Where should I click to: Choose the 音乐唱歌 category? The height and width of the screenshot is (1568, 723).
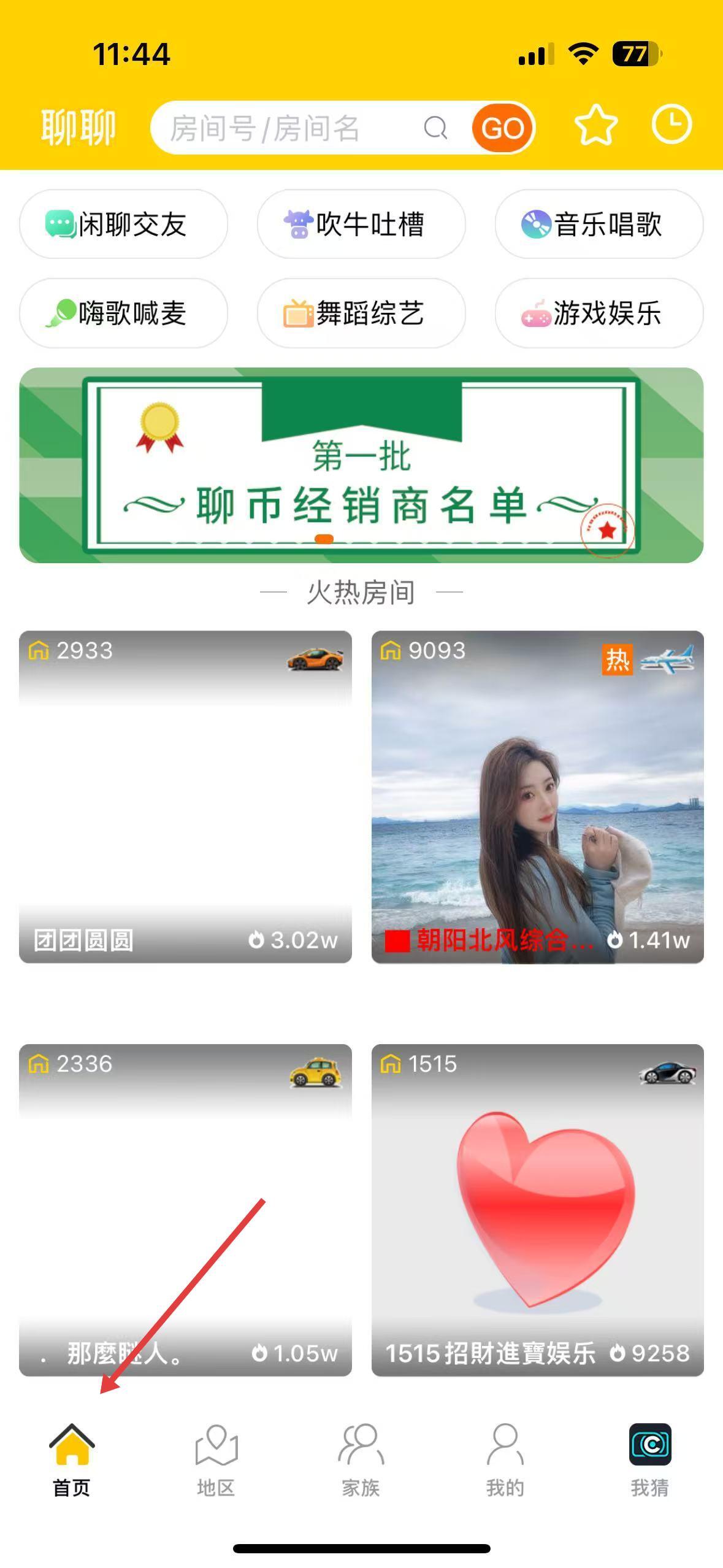599,225
